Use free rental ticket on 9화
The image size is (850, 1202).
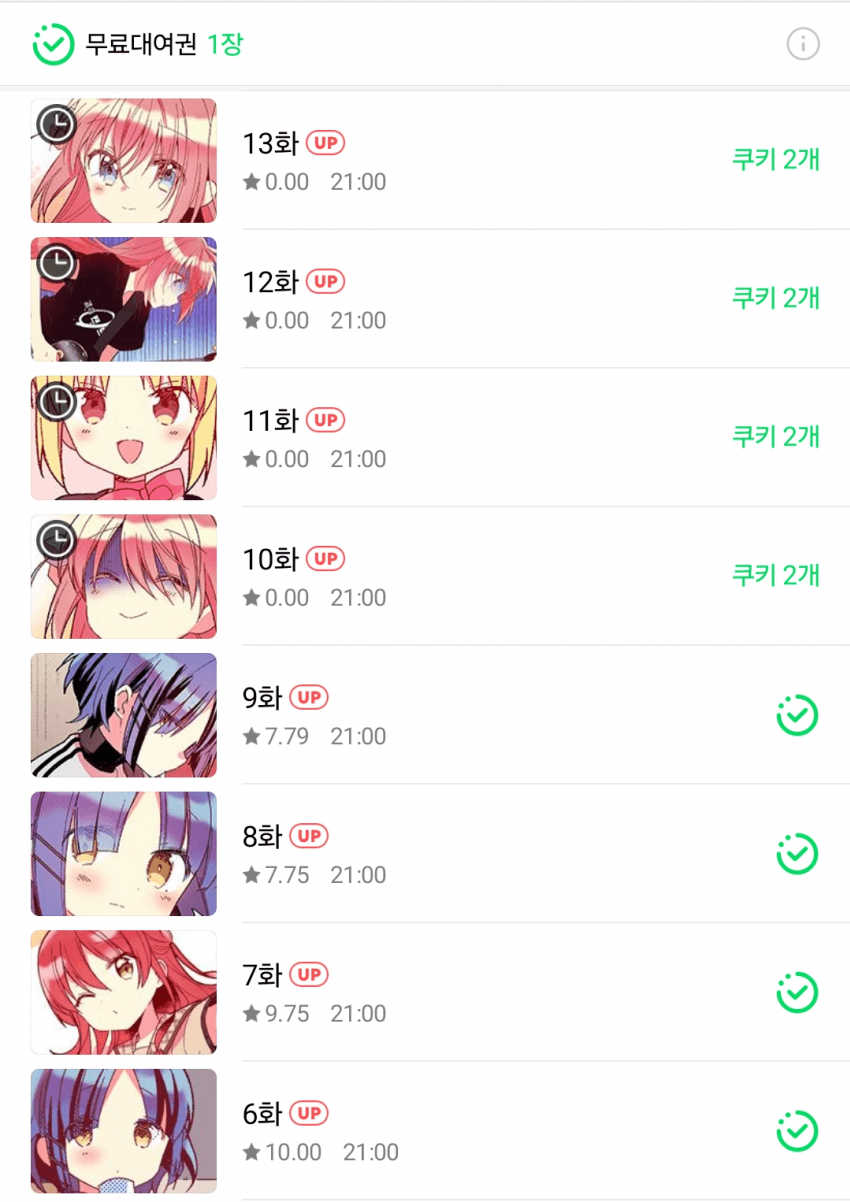[x=797, y=715]
